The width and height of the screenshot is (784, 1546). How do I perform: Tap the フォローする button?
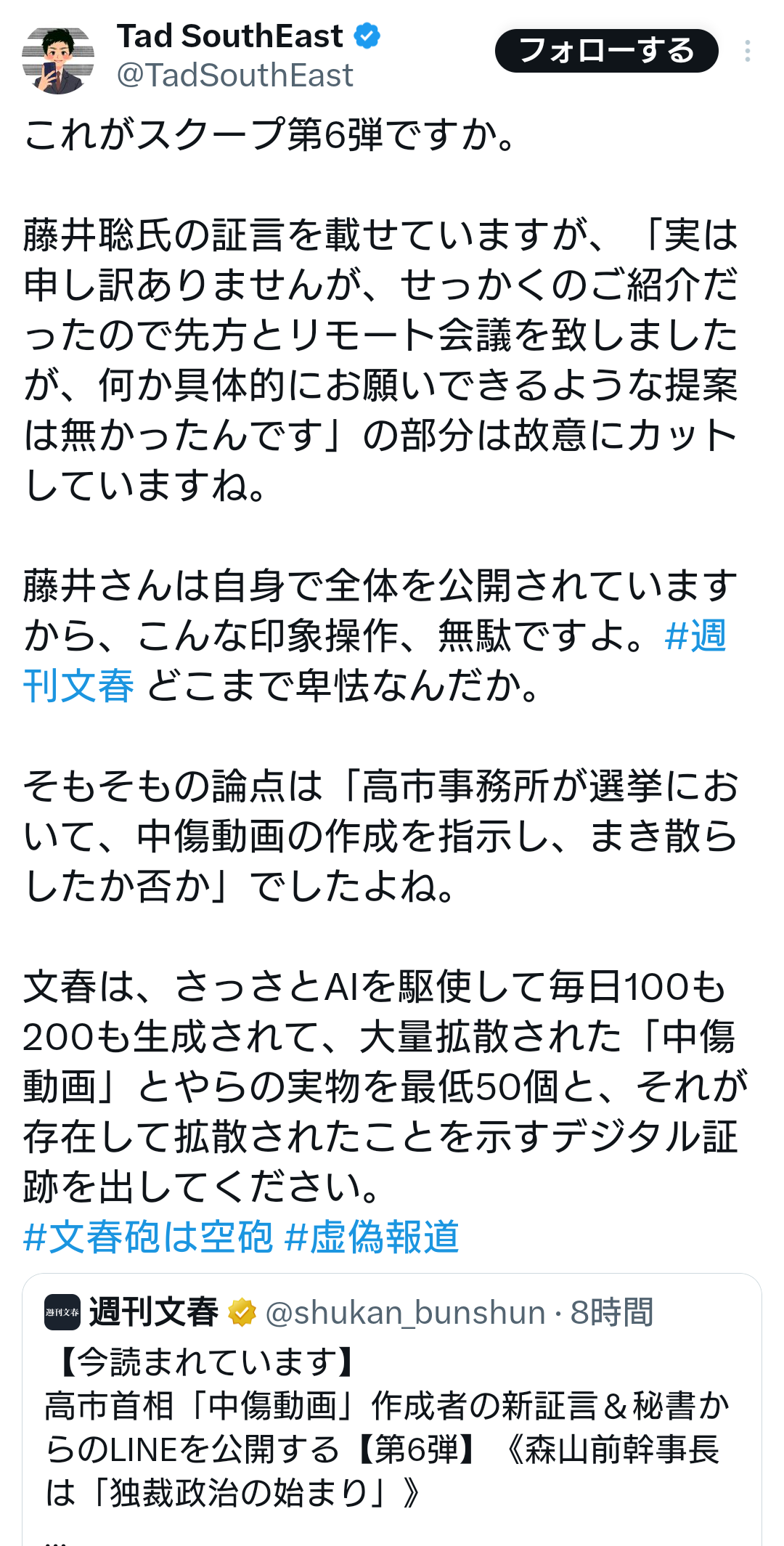pyautogui.click(x=606, y=51)
